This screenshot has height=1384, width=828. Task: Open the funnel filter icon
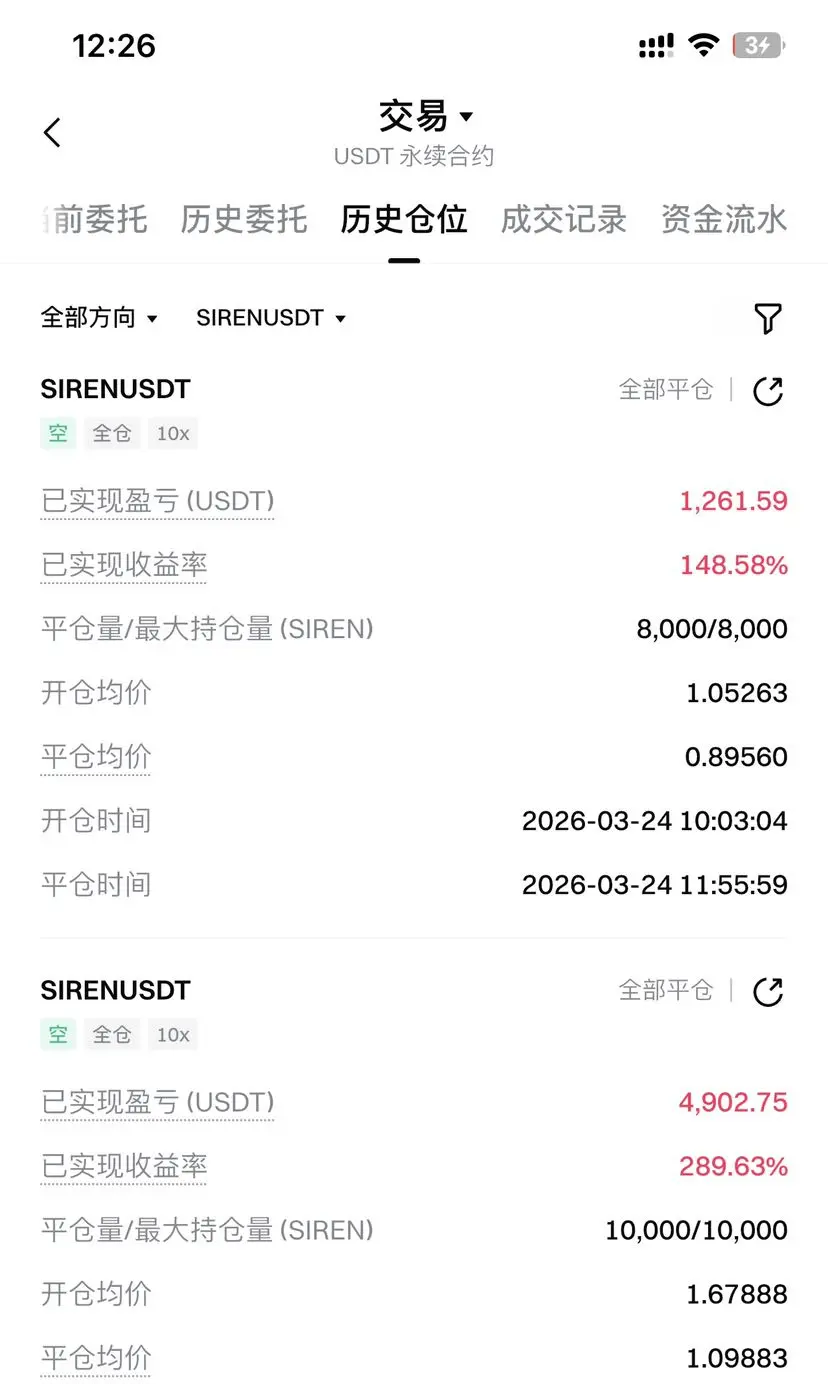[x=767, y=318]
